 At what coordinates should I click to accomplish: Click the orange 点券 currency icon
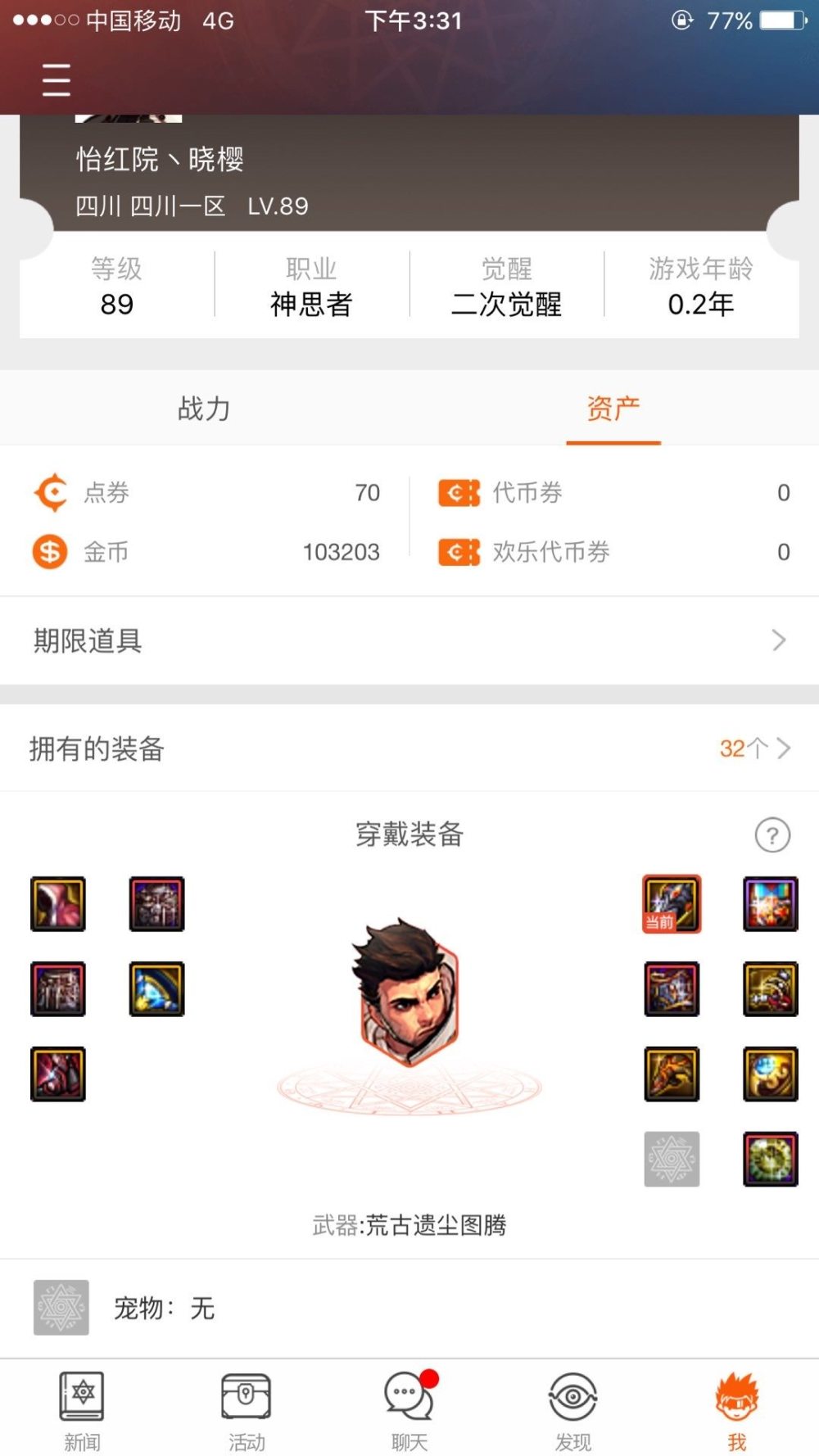50,492
